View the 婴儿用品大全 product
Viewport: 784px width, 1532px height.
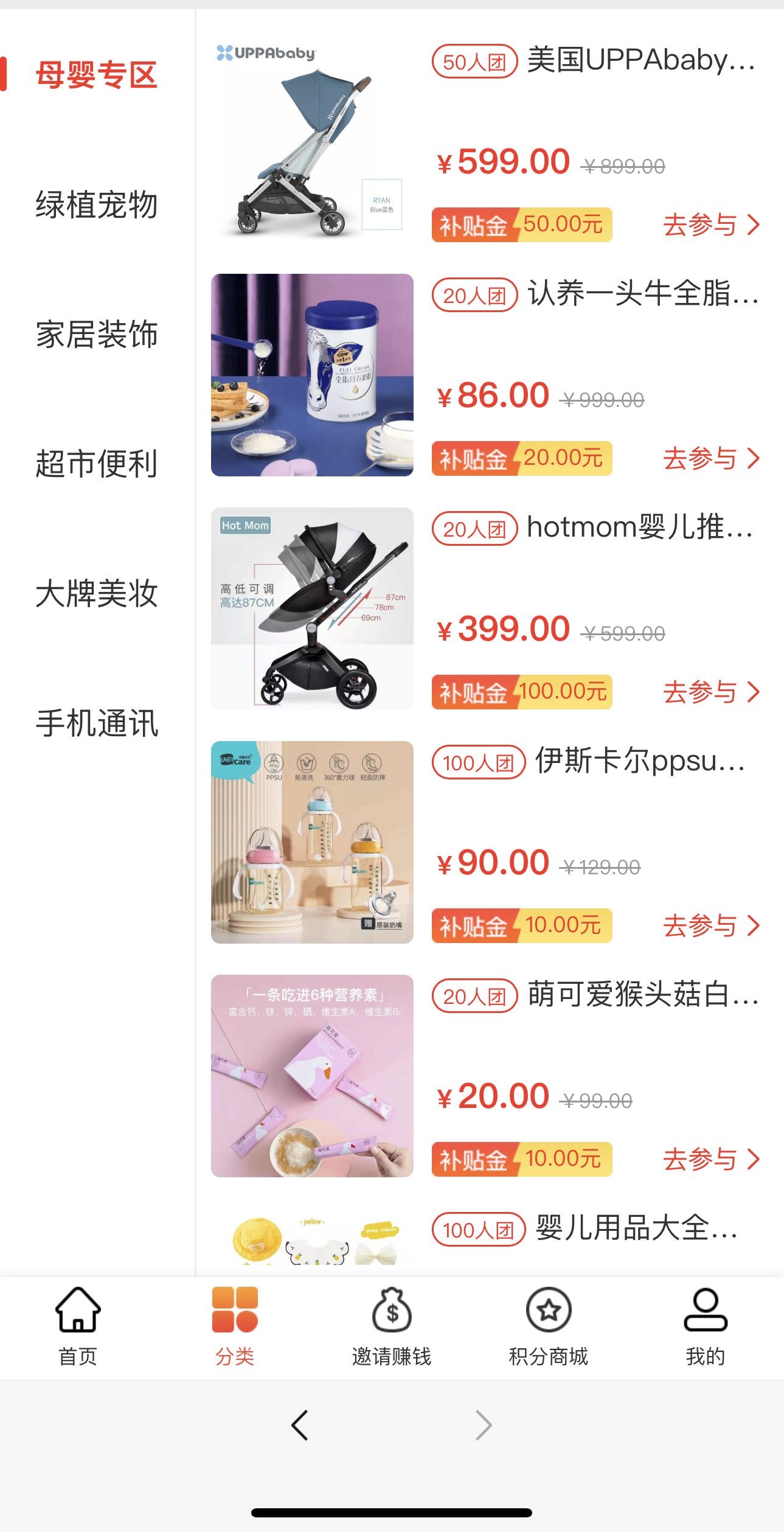point(636,1228)
